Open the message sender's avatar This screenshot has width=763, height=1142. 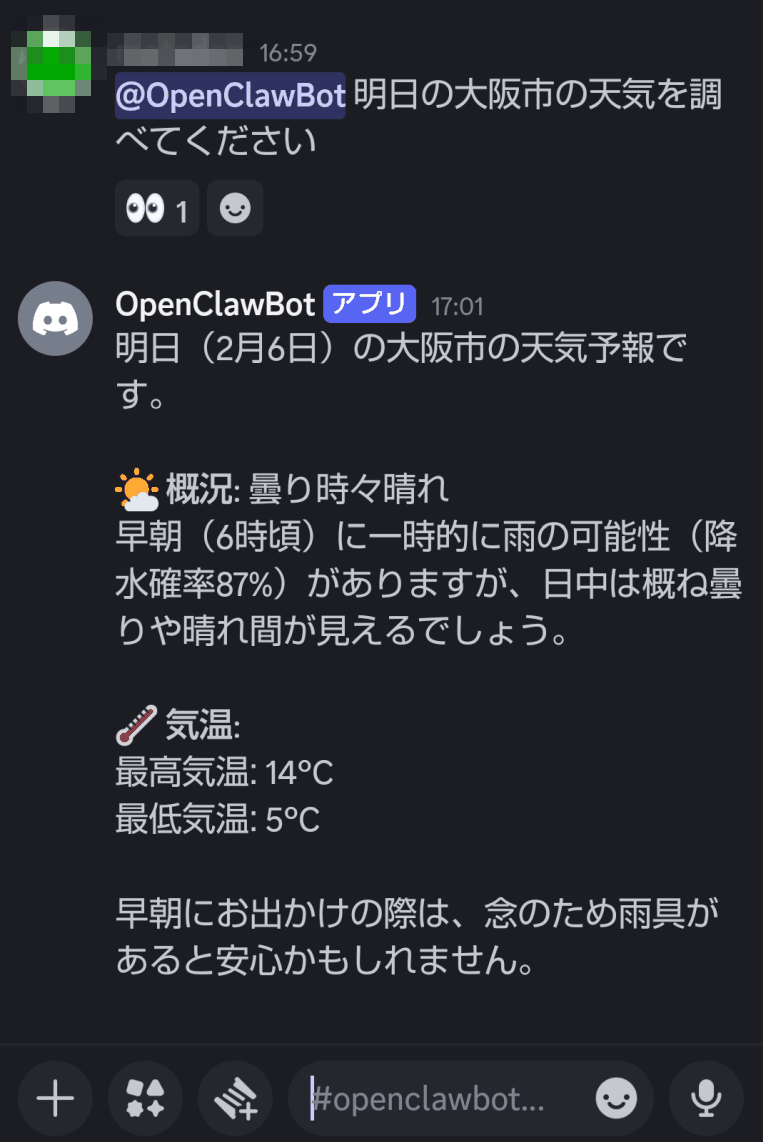(x=52, y=62)
